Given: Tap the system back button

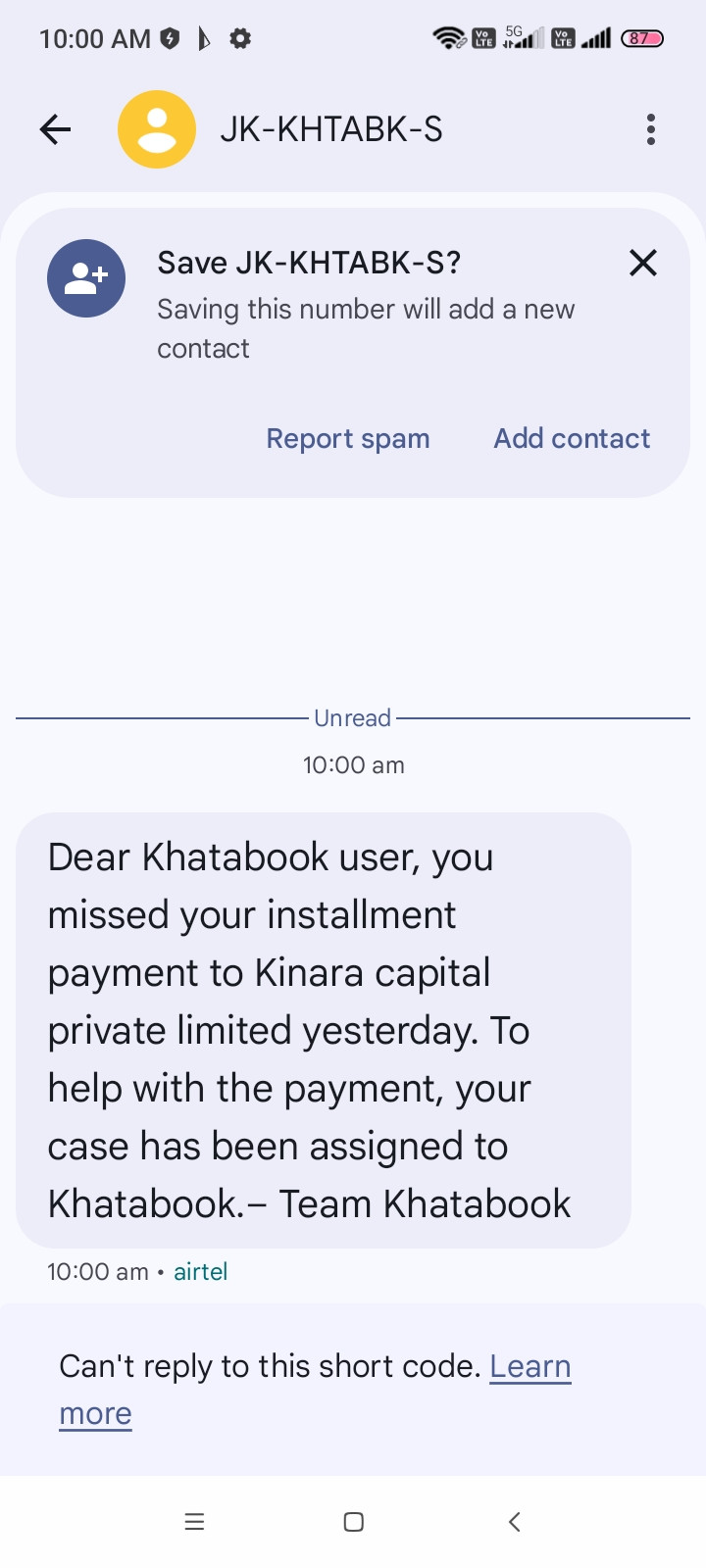Looking at the screenshot, I should click(x=514, y=1522).
